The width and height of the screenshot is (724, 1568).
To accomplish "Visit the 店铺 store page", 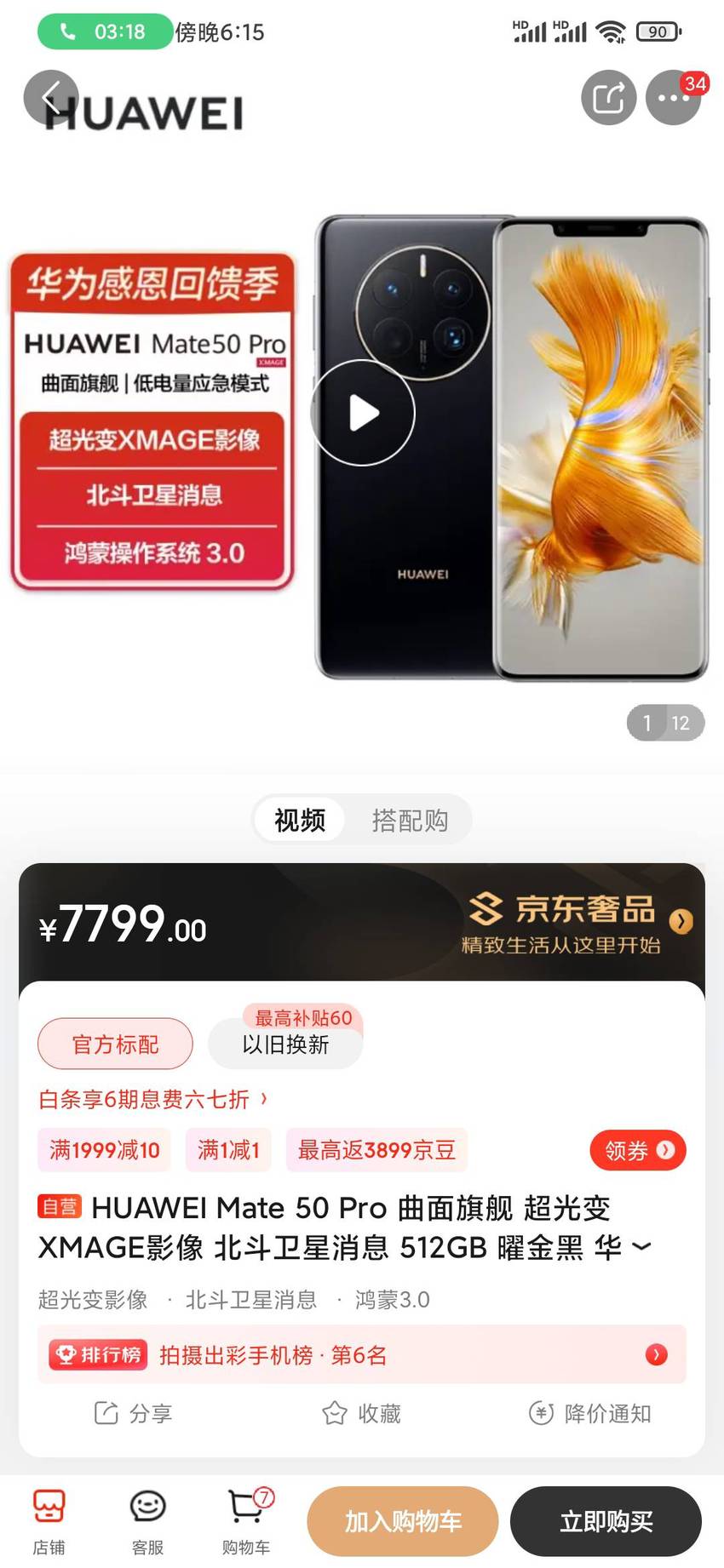I will pyautogui.click(x=49, y=1523).
